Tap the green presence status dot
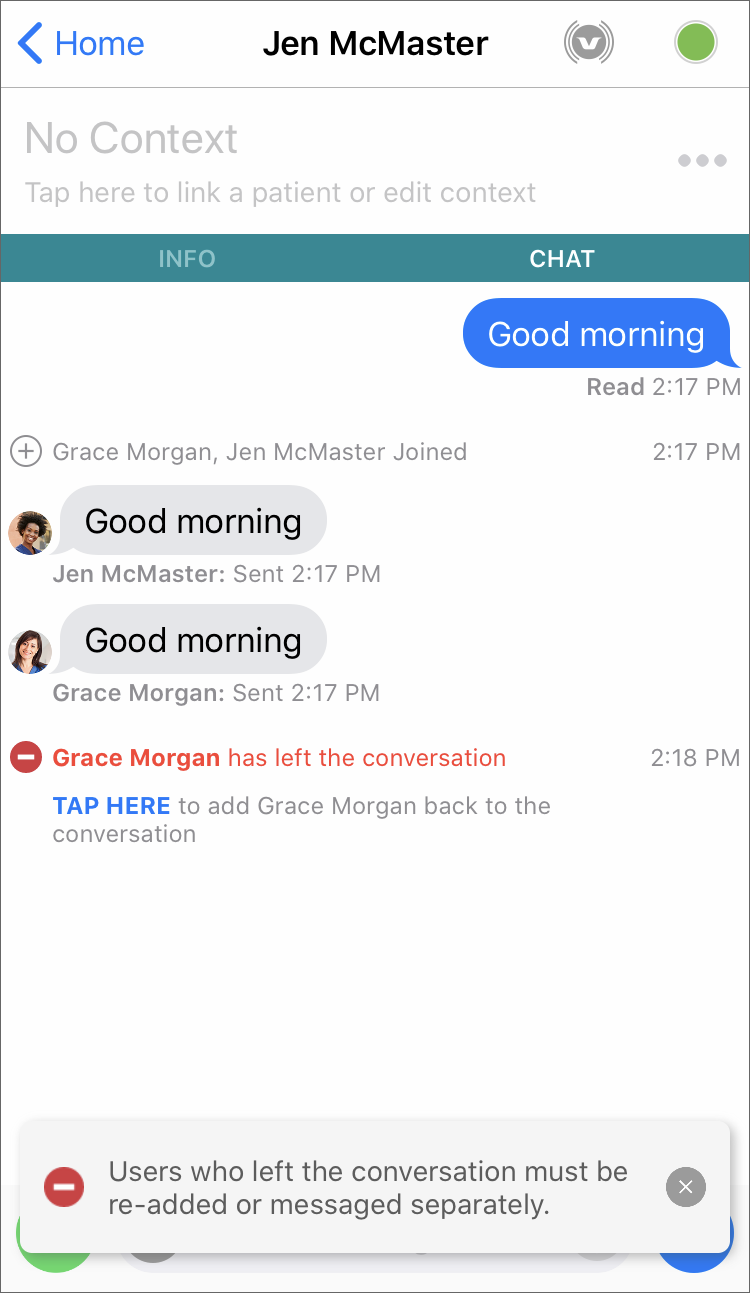 point(696,44)
